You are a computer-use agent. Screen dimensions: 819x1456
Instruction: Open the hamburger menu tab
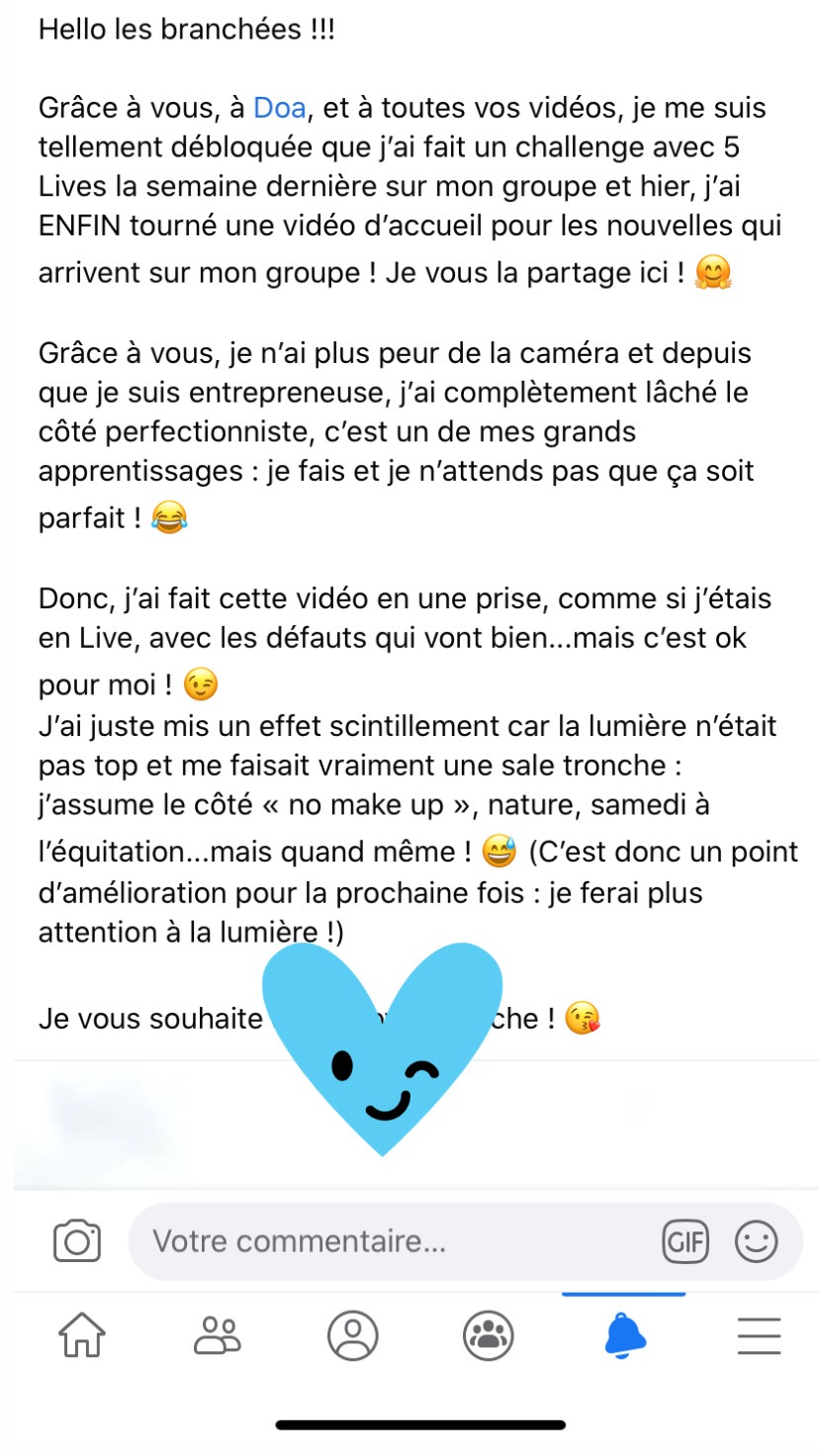tap(759, 1336)
